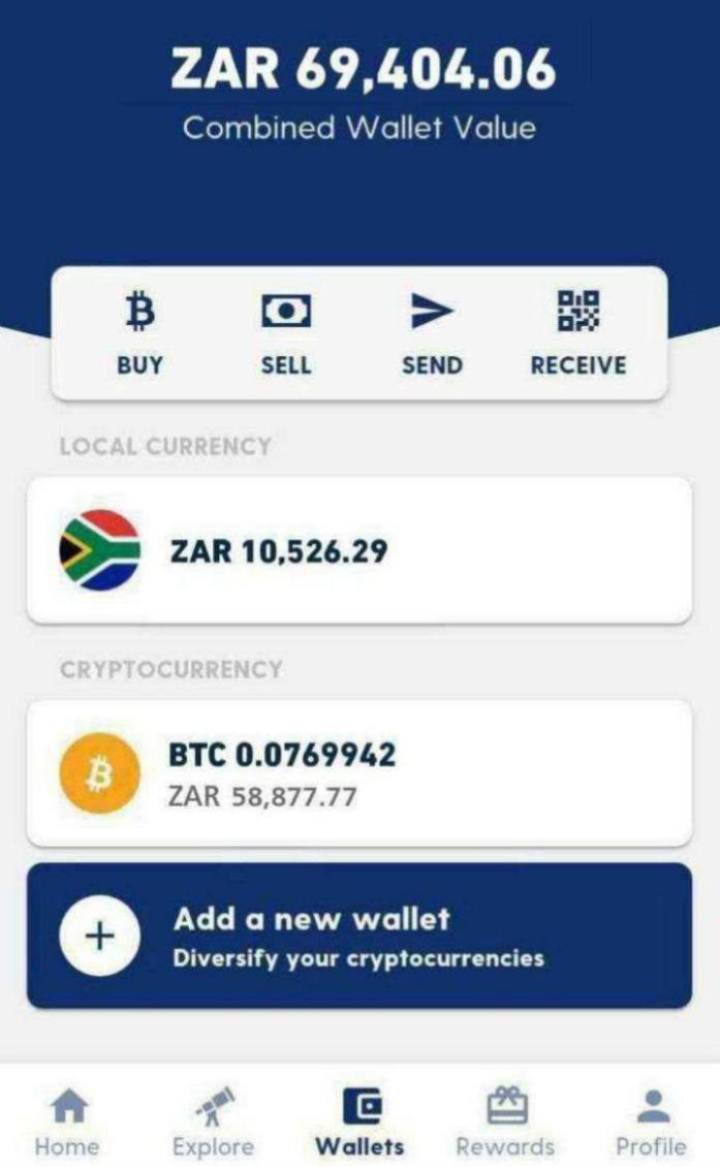Add a new wallet
Screen dimensions: 720x1167
click(359, 936)
